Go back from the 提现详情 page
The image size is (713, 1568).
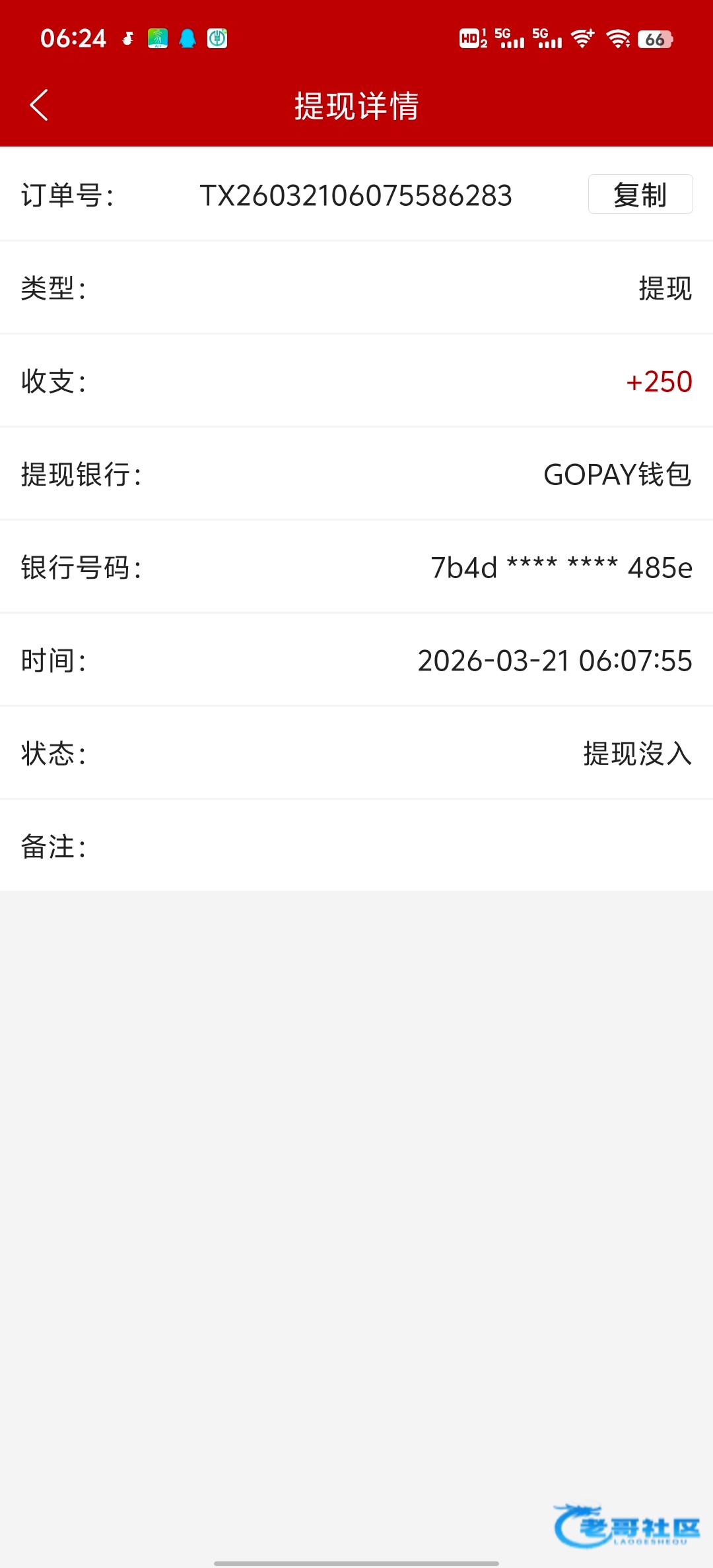(40, 106)
